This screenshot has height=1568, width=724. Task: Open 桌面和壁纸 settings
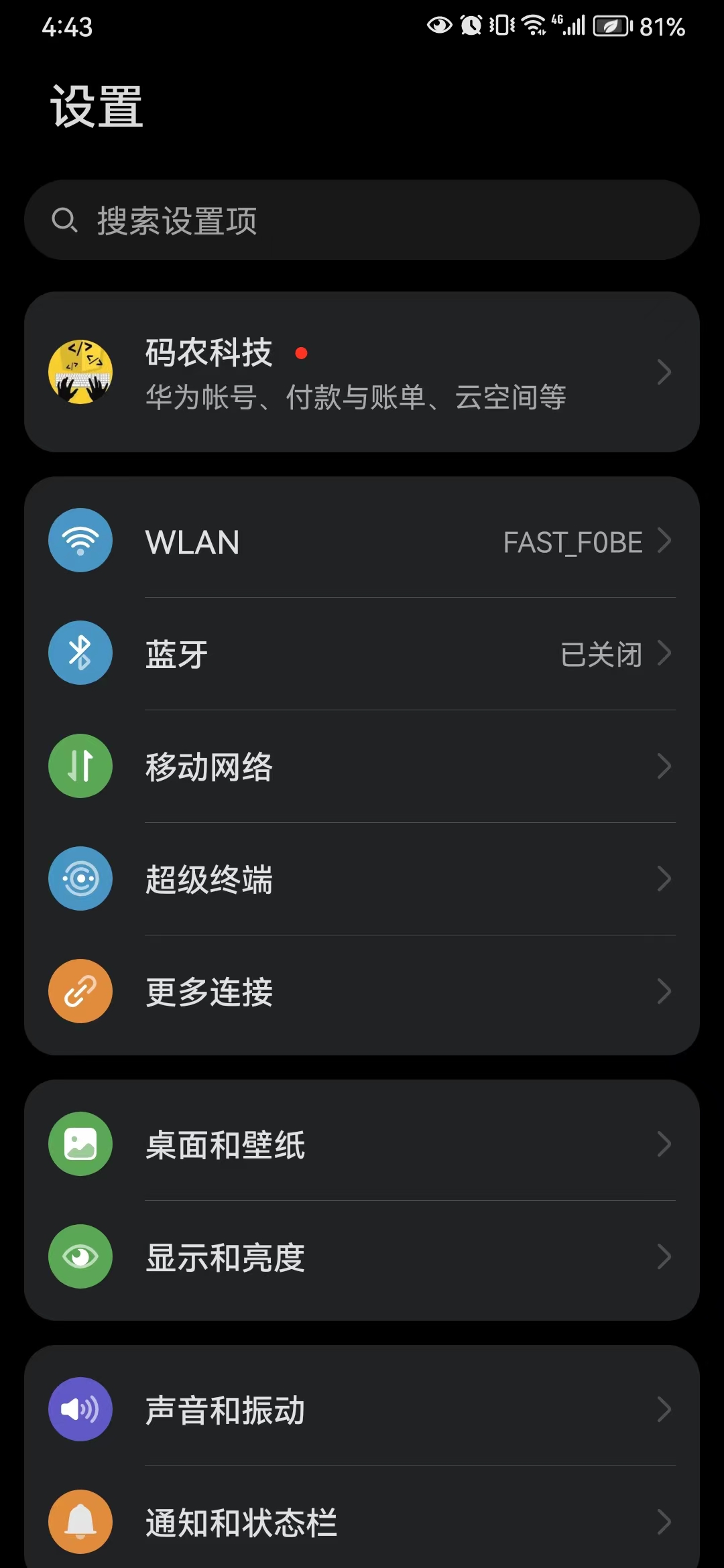click(x=362, y=1145)
